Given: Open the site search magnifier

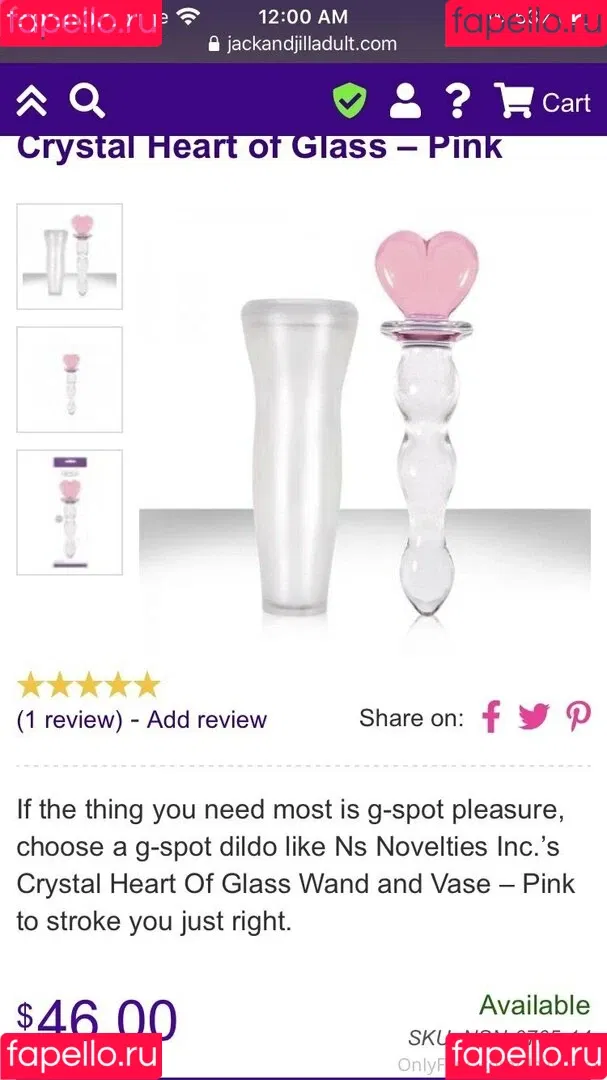Looking at the screenshot, I should (x=87, y=100).
